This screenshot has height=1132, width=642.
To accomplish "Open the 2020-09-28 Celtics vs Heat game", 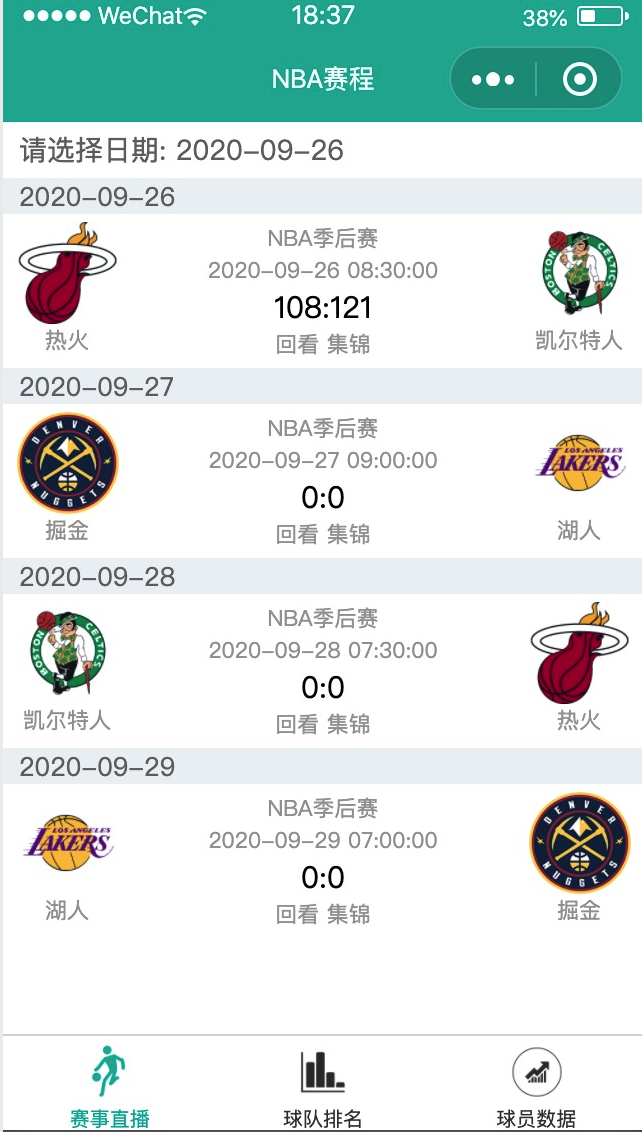I will coord(322,671).
